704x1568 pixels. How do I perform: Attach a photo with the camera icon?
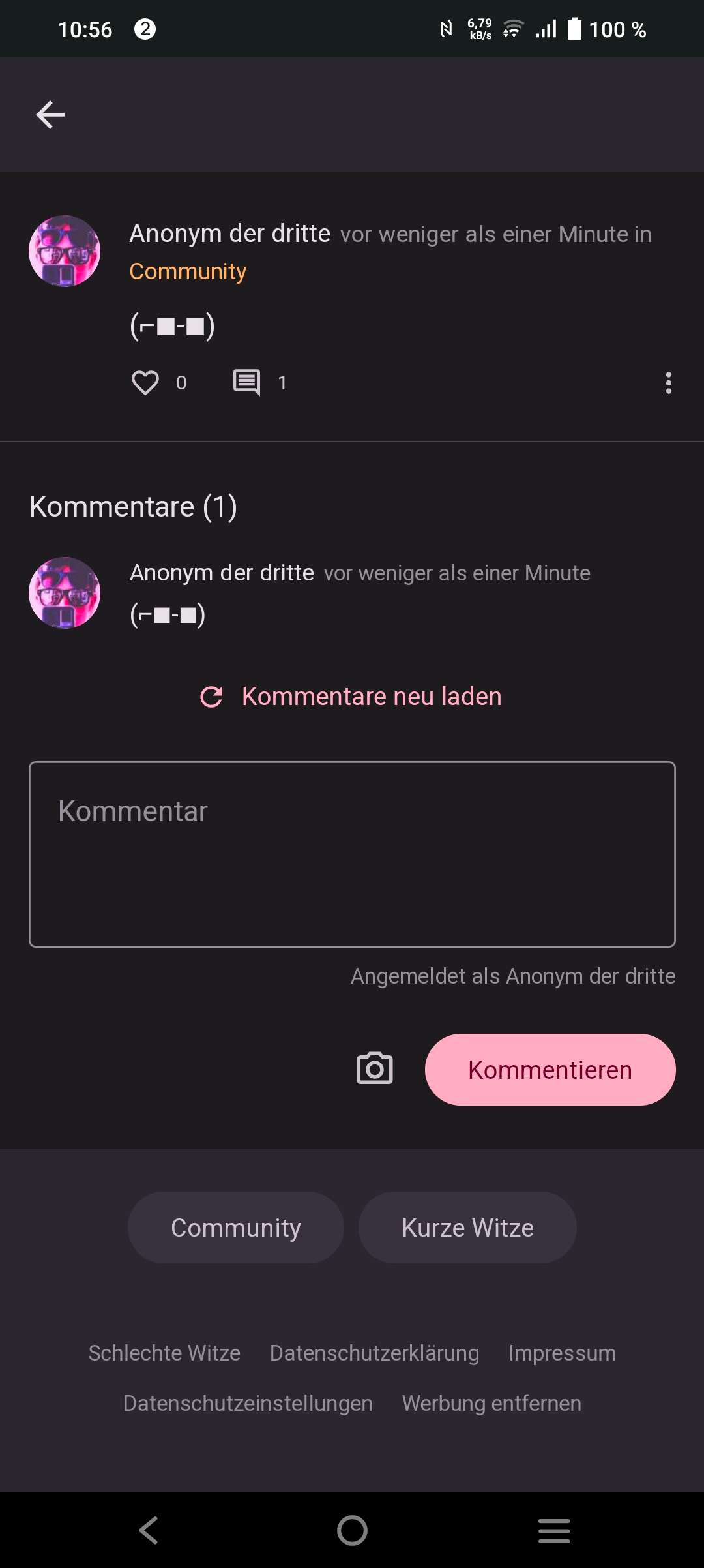(x=375, y=1069)
